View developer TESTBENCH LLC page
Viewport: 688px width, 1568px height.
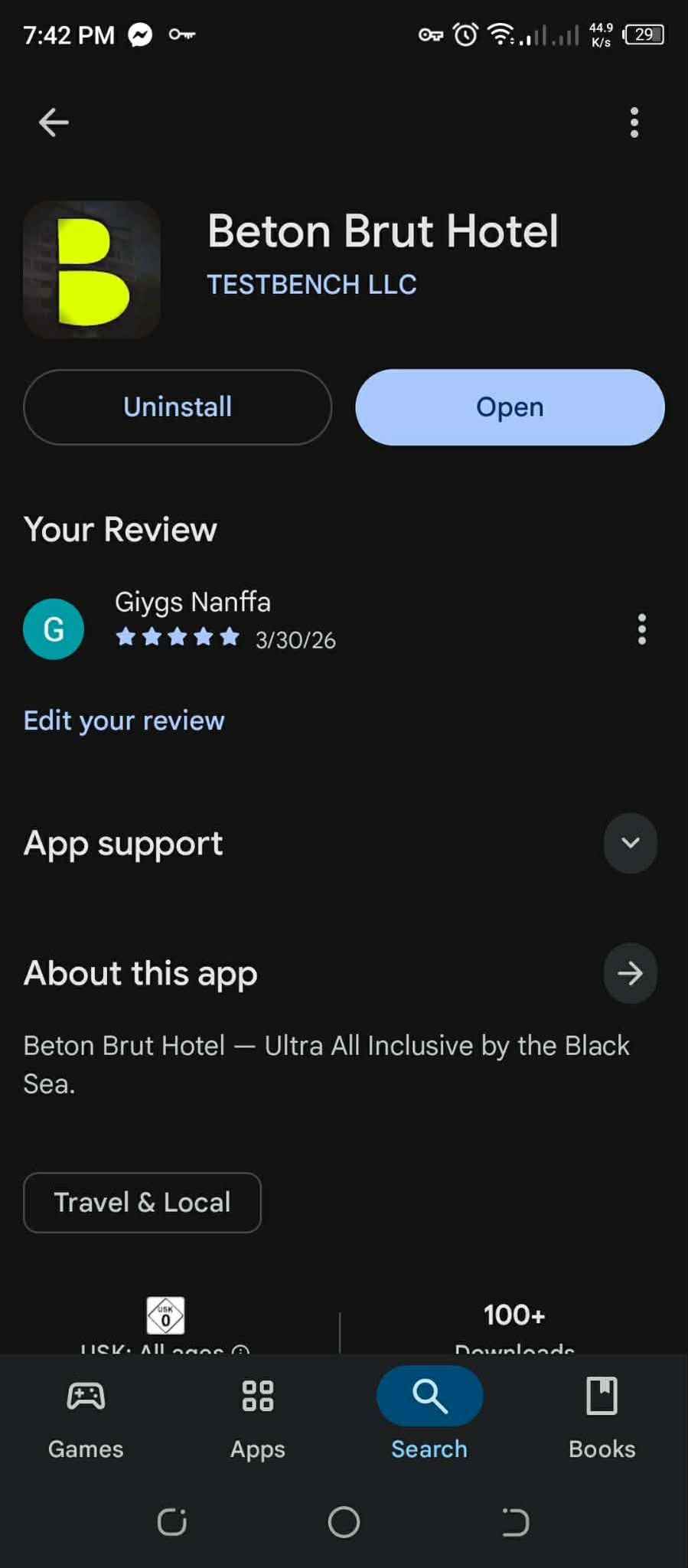311,285
